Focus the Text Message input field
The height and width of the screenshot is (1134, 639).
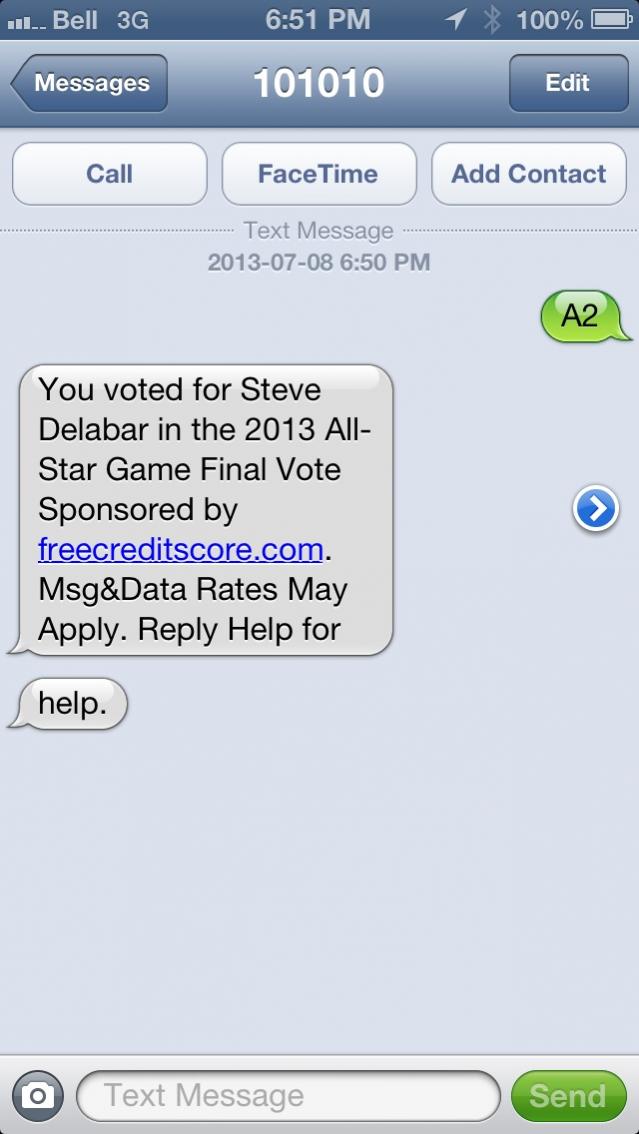[x=288, y=1096]
